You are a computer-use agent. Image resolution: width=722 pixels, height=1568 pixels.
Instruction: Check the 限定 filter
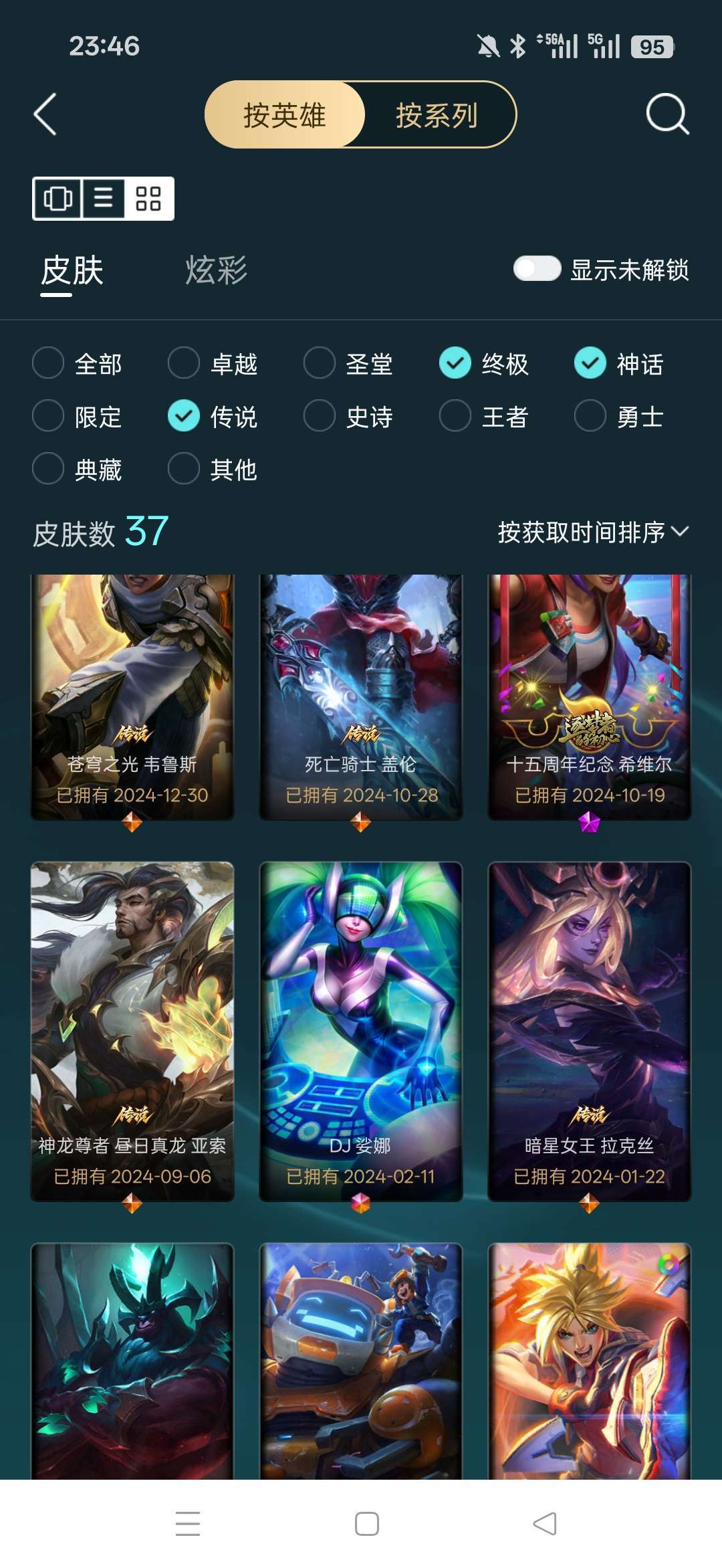click(48, 416)
